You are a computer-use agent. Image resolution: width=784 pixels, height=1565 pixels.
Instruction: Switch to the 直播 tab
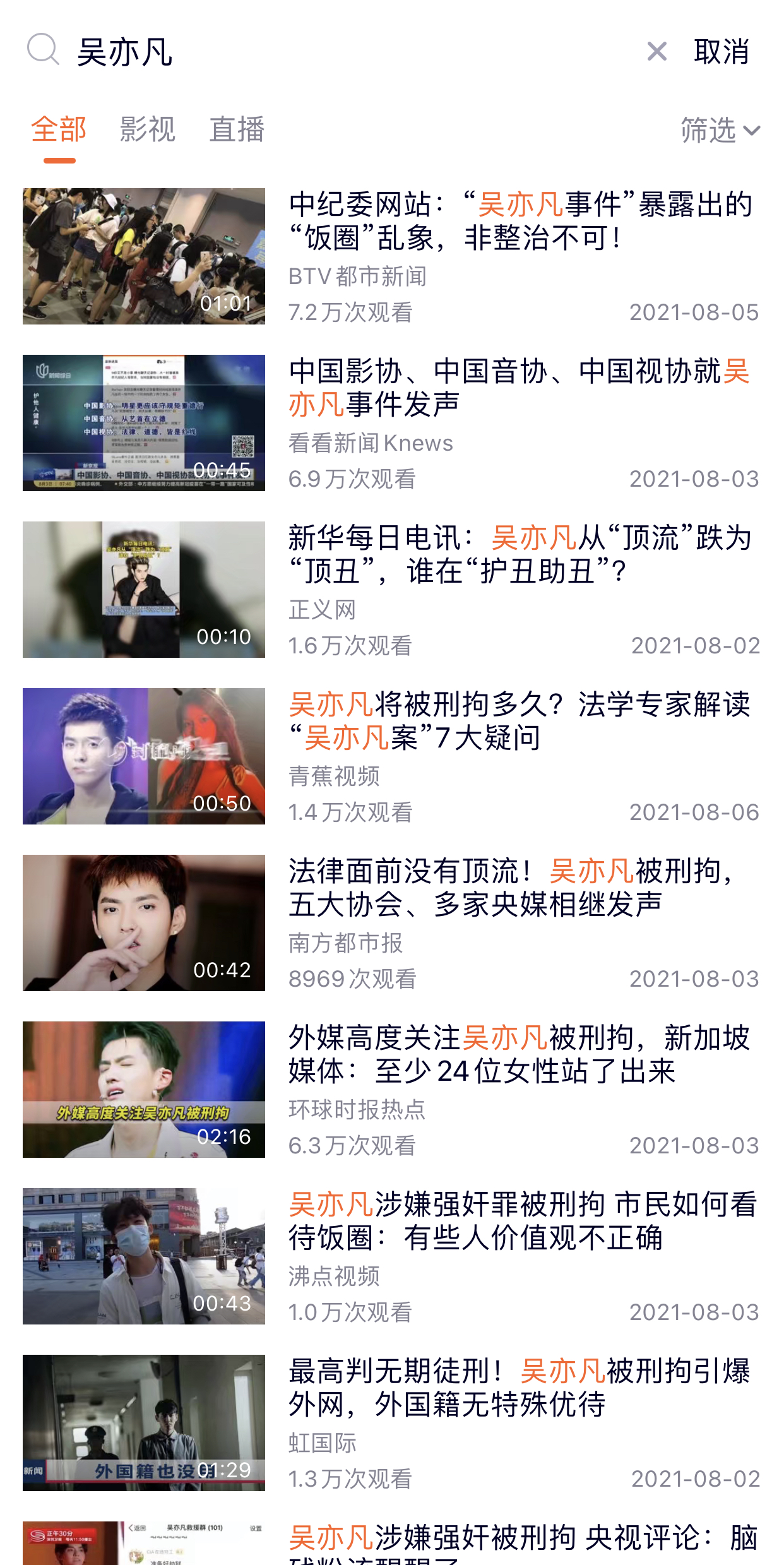(237, 130)
